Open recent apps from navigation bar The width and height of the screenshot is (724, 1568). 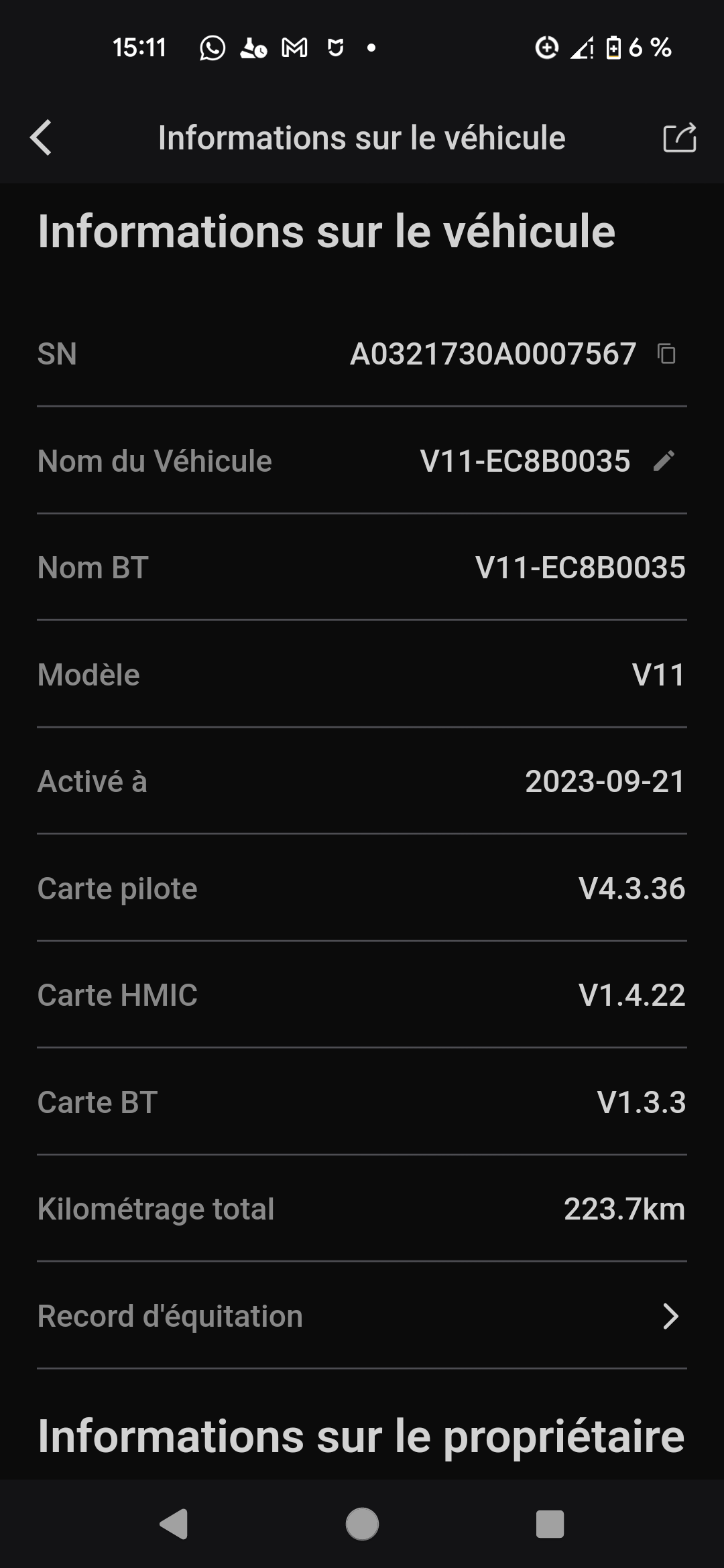[x=550, y=1524]
